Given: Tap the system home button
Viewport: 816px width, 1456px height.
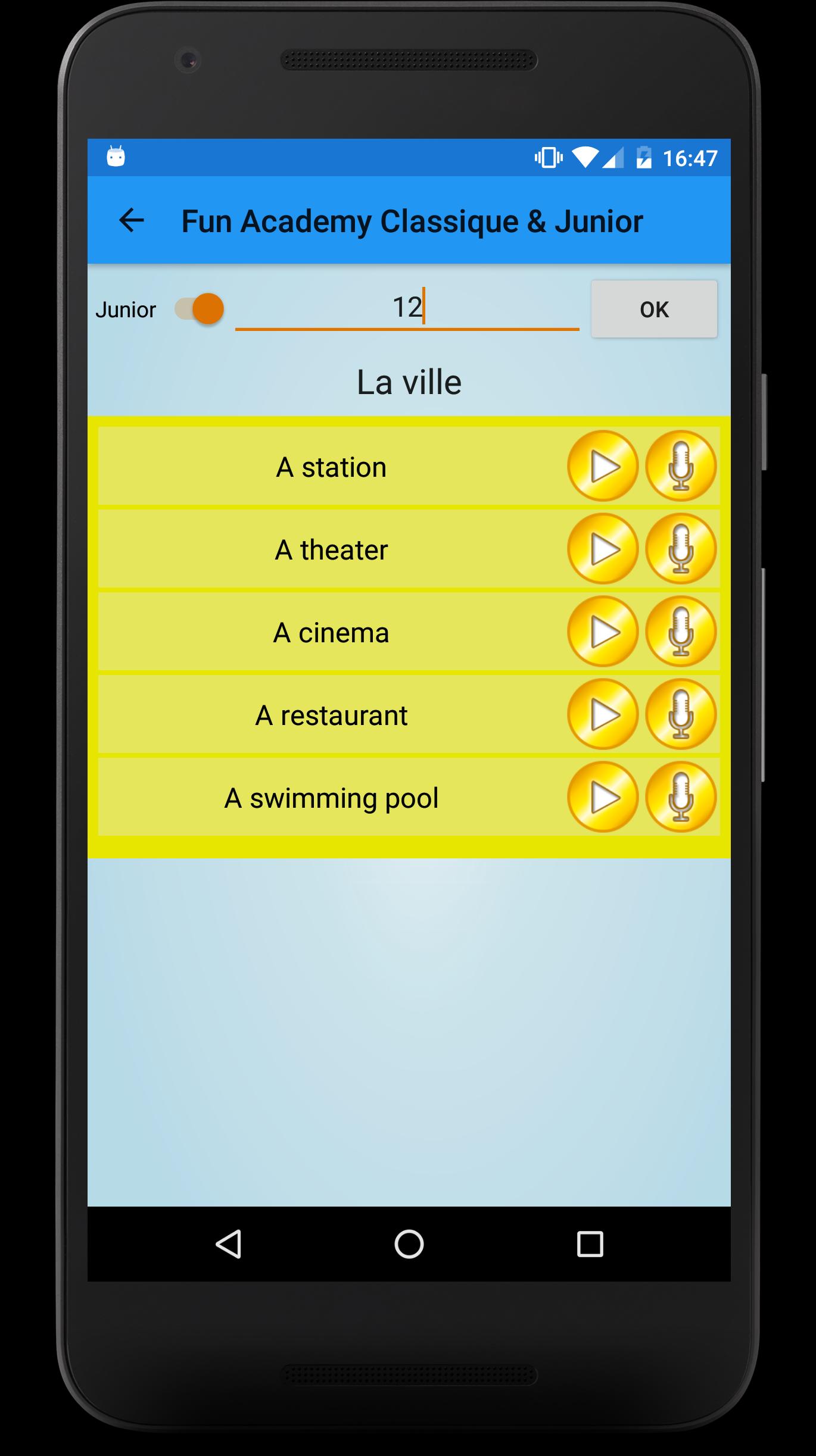Looking at the screenshot, I should [x=409, y=1244].
